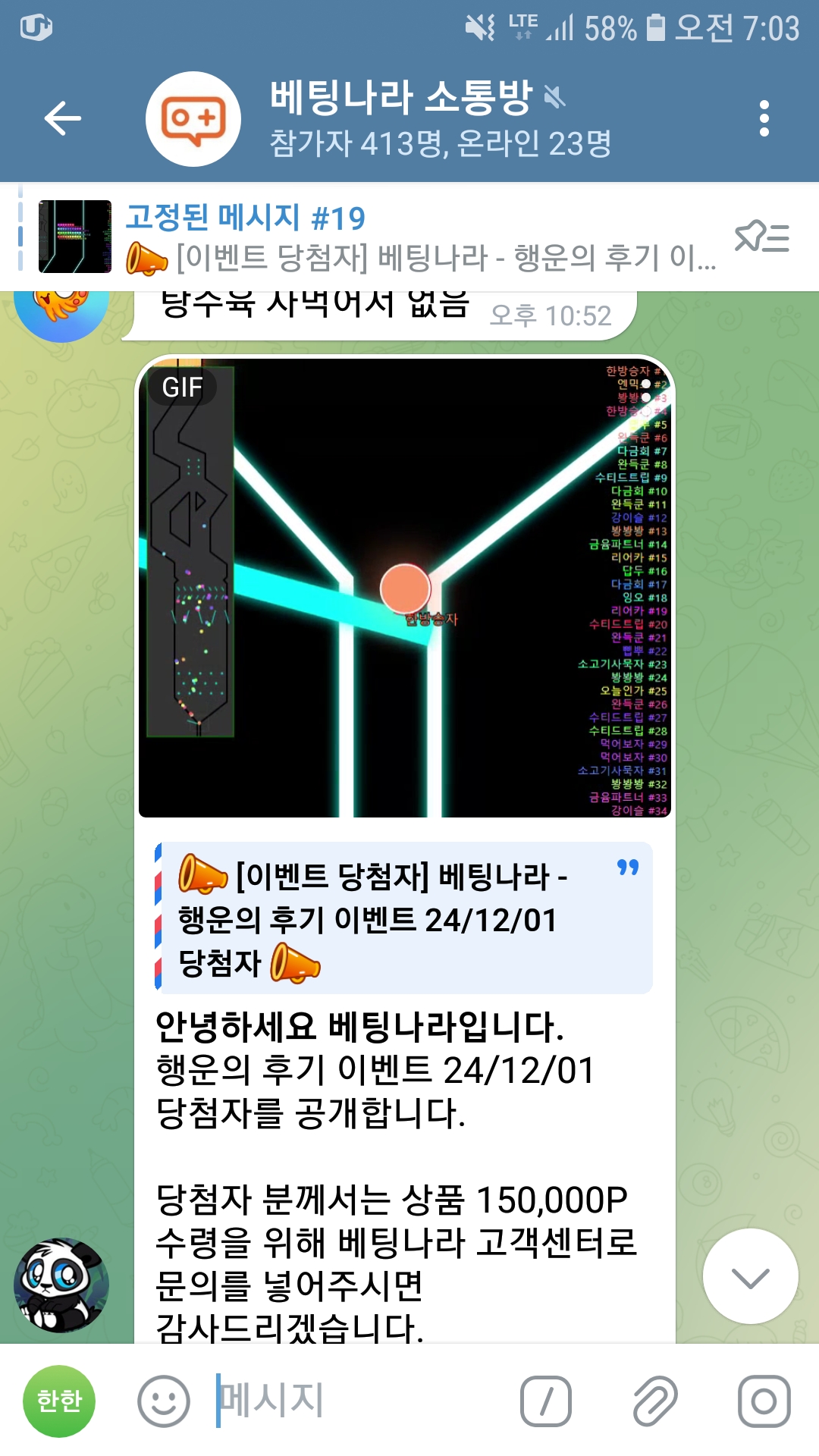Open the camera to record media
This screenshot has width=819, height=1456.
764,1401
